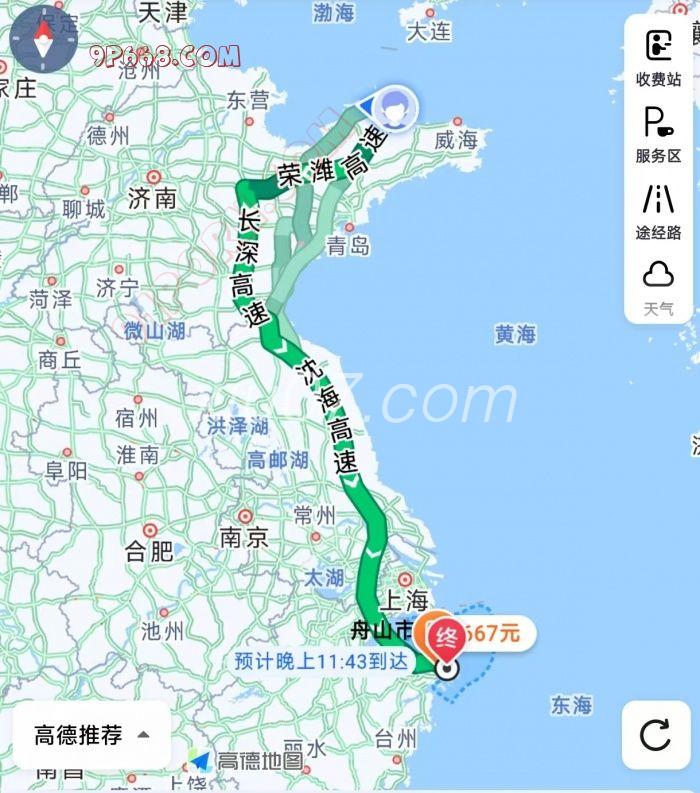
Task: Show service areas (服务区) on route
Action: [658, 134]
